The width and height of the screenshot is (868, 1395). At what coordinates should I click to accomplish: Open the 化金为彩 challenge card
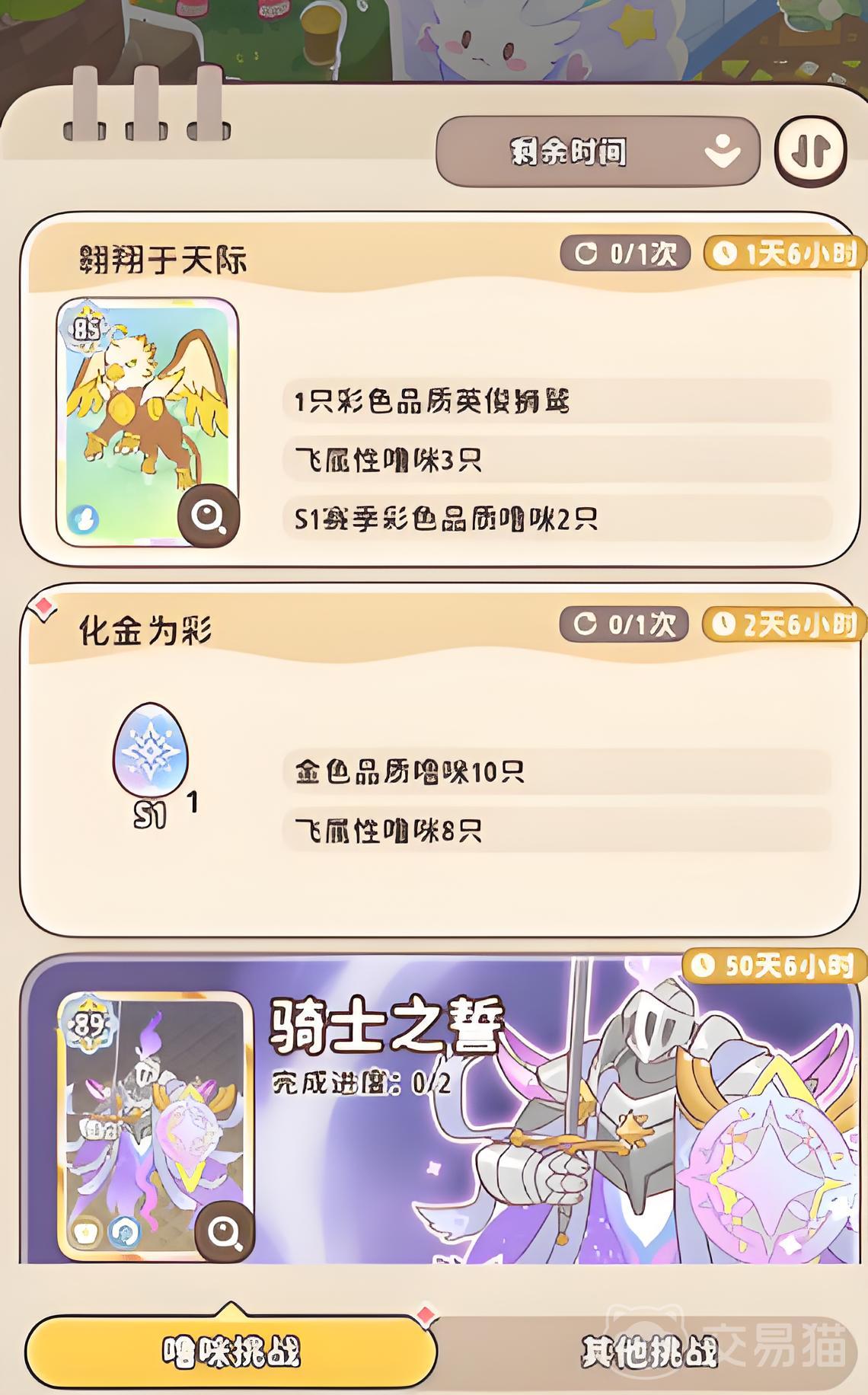point(440,760)
